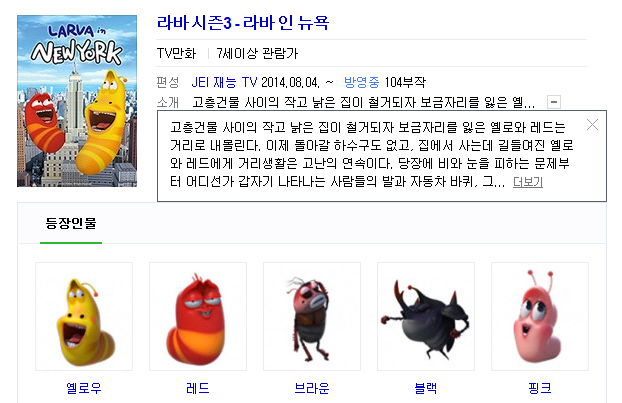
Task: Tap the 방영중 broadcast status link
Action: click(x=362, y=82)
